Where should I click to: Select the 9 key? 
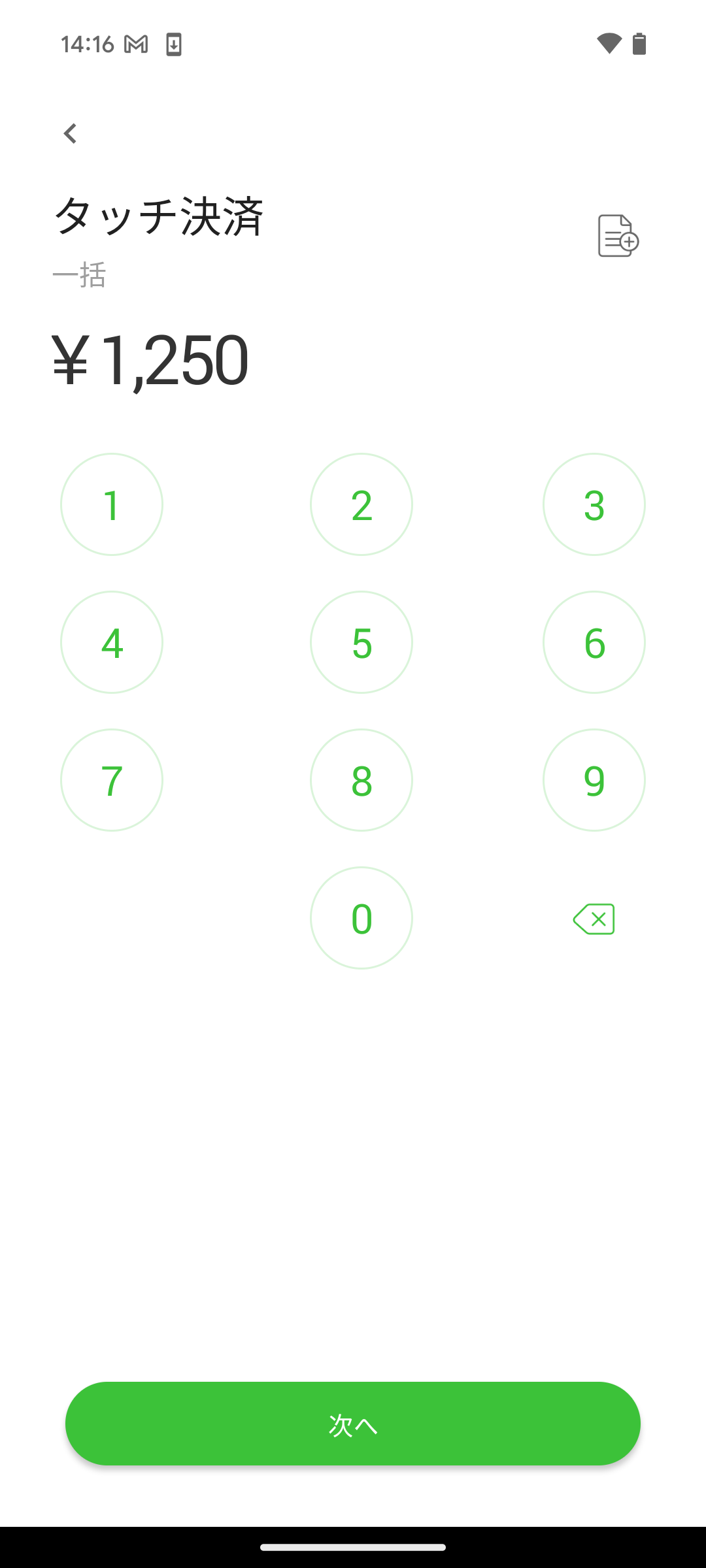tap(594, 780)
